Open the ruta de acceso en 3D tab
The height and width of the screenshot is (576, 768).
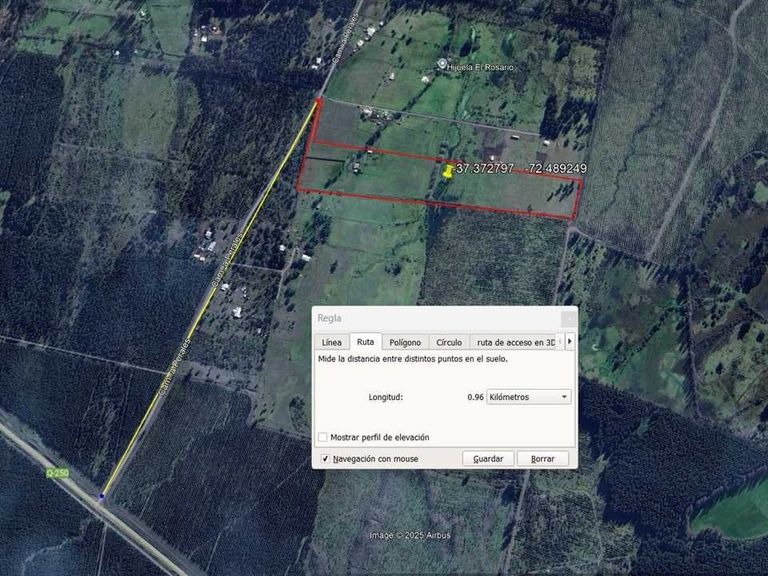coord(516,342)
